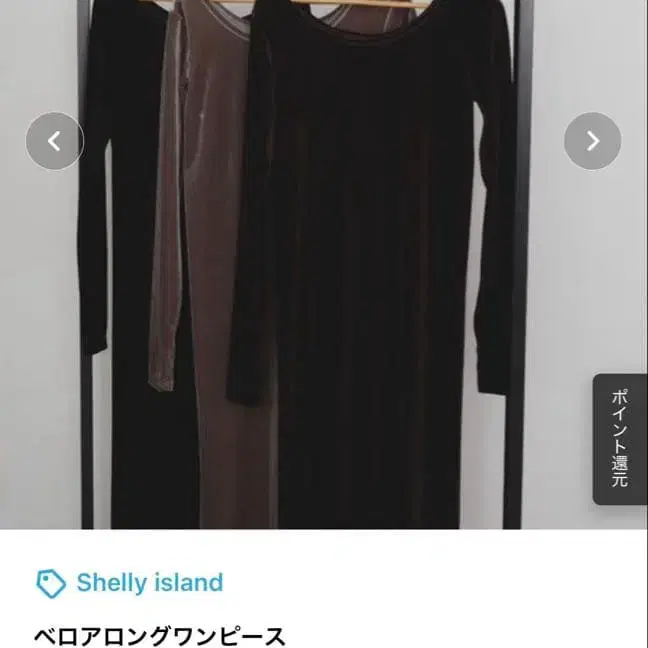
Task: Go to the previous product photo
Action: 55,141
